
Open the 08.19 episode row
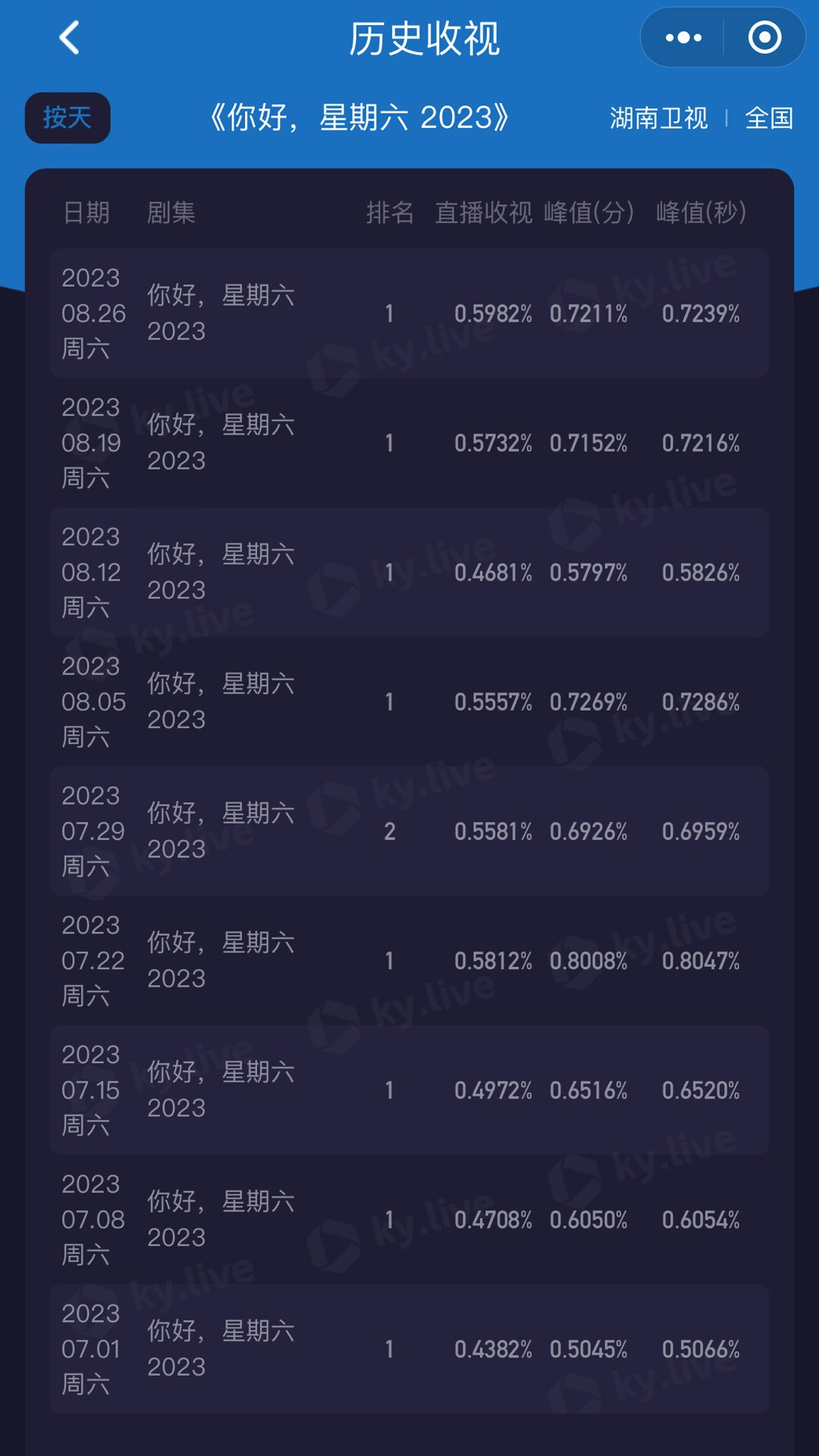409,443
